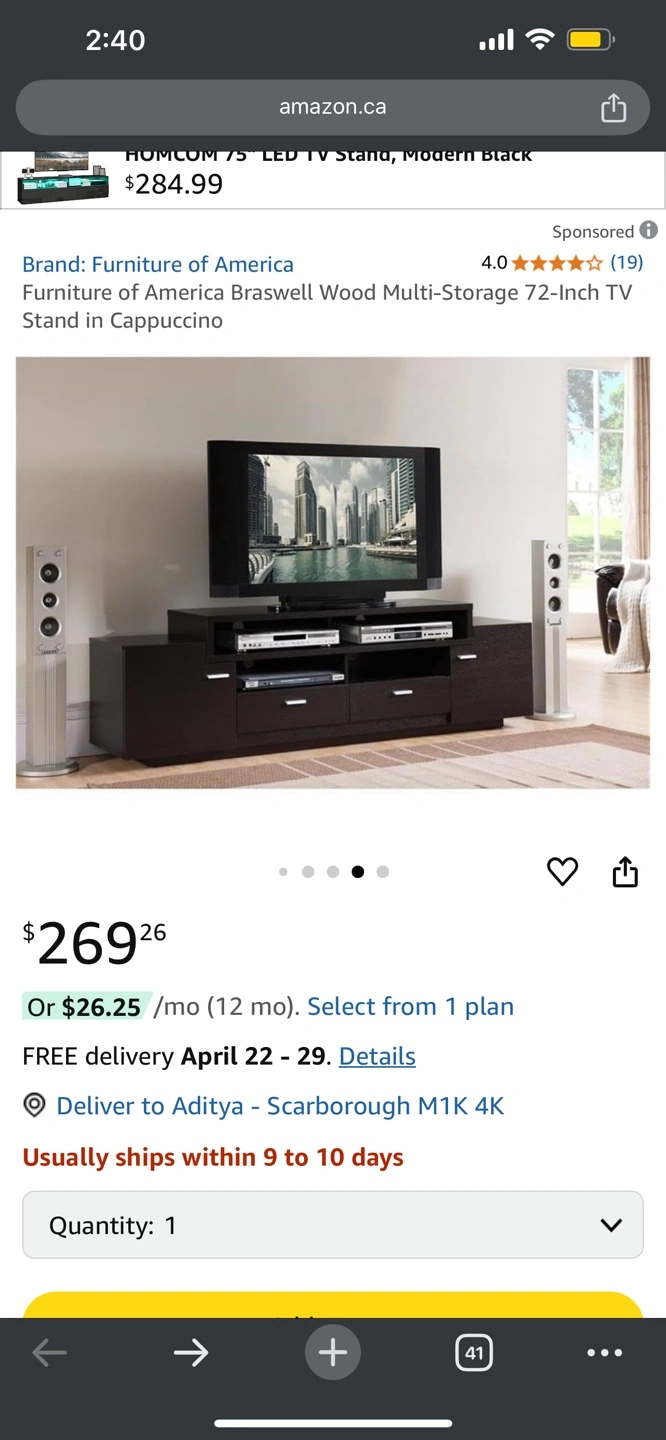Share the page from the address bar
666x1440 pixels.
click(613, 107)
